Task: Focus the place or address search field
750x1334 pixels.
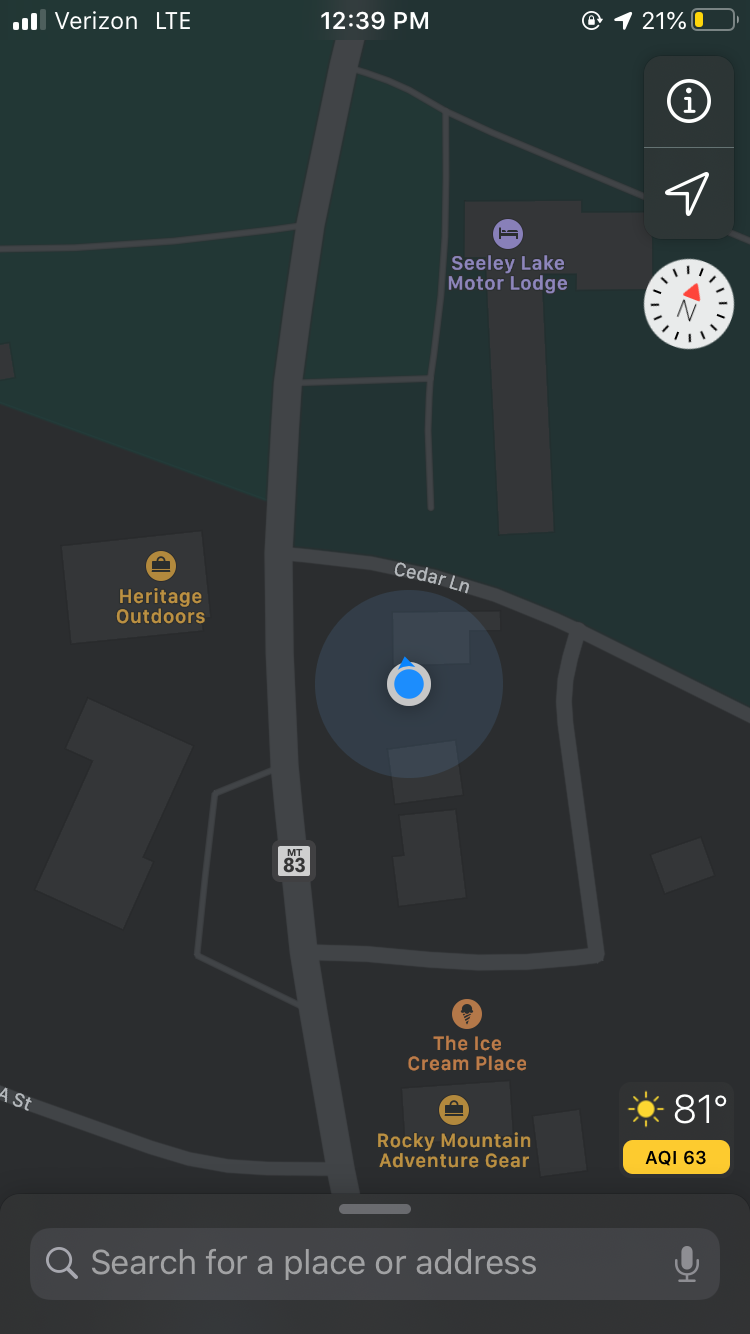Action: point(360,1263)
